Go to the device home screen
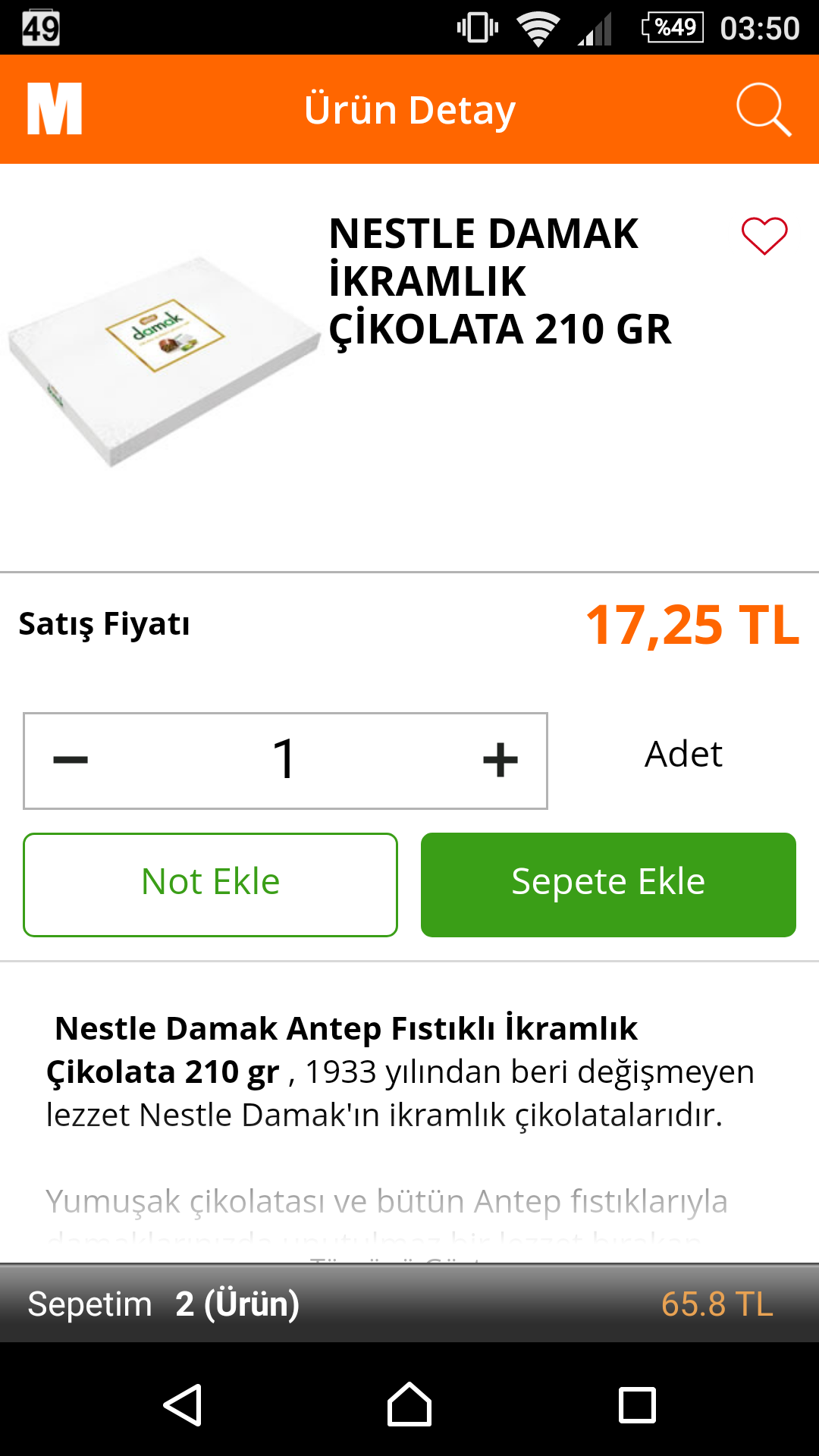Screen dimensions: 819x1456 click(409, 1405)
